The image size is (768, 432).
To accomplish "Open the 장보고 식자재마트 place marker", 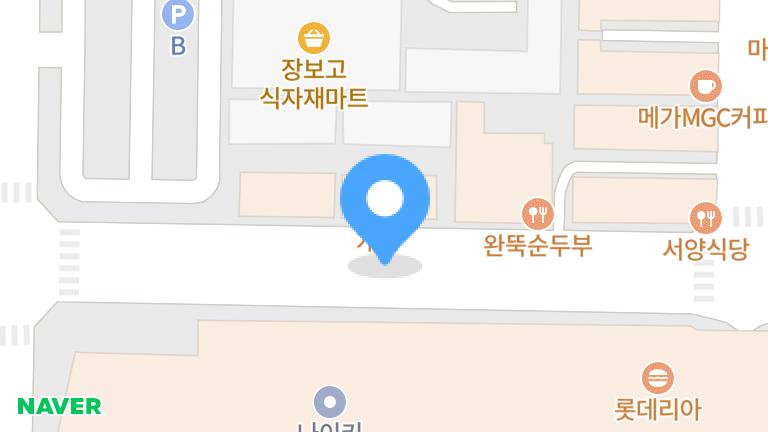I will 314,39.
